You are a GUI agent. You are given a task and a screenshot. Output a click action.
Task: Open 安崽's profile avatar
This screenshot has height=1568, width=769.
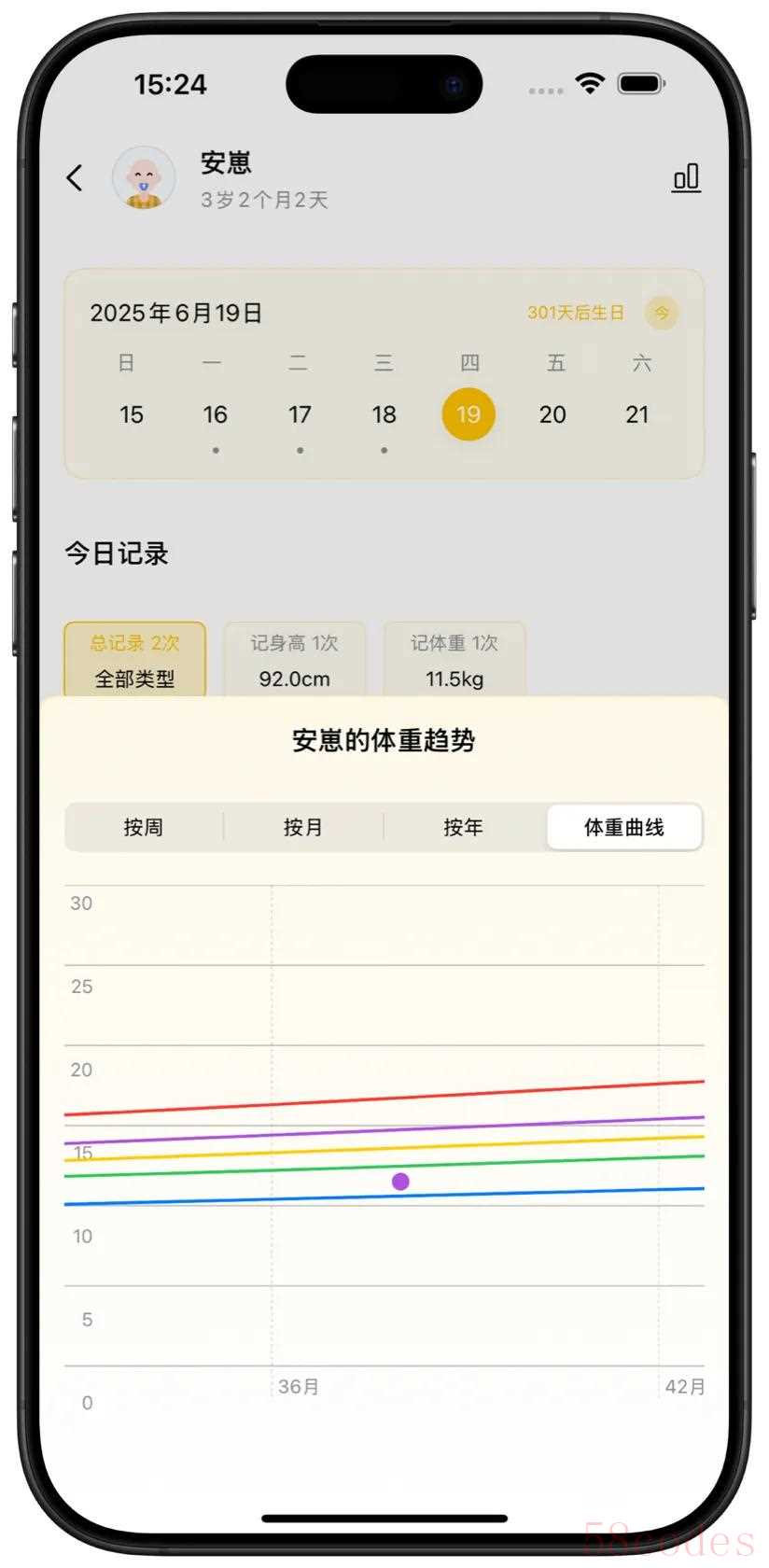pyautogui.click(x=144, y=177)
